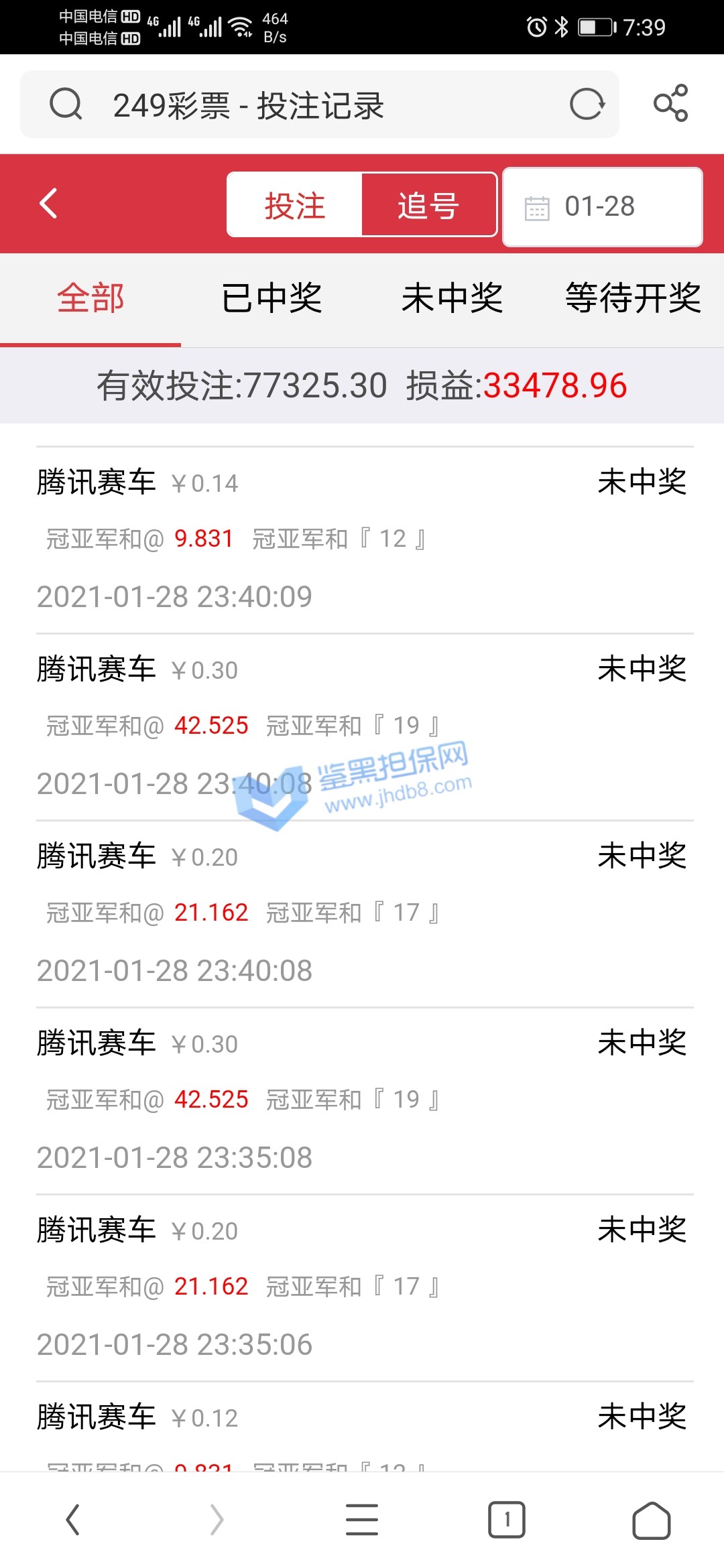Screen dimensions: 724x1568
Task: Go back using the red header arrow
Action: pyautogui.click(x=49, y=203)
